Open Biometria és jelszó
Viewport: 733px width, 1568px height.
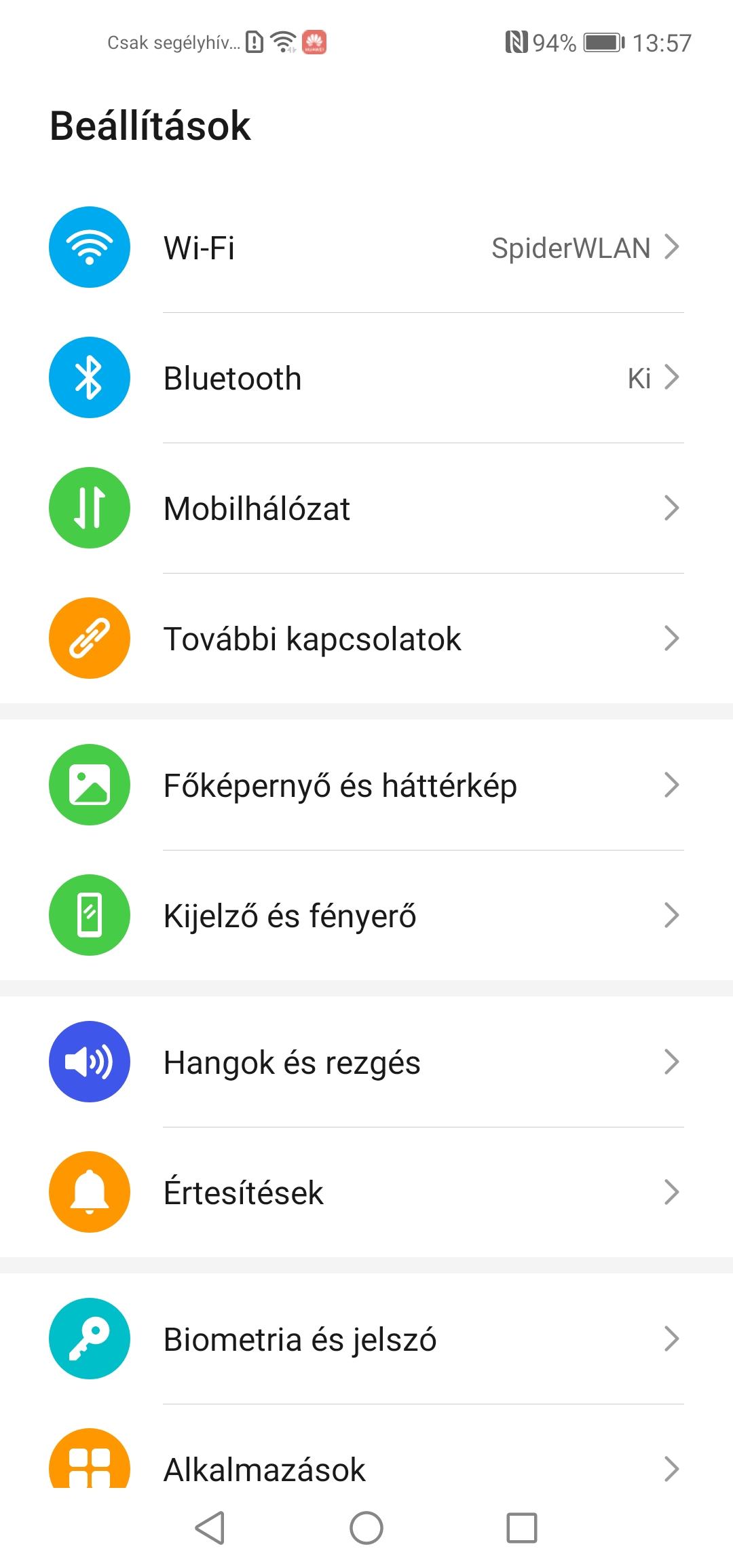click(366, 1339)
